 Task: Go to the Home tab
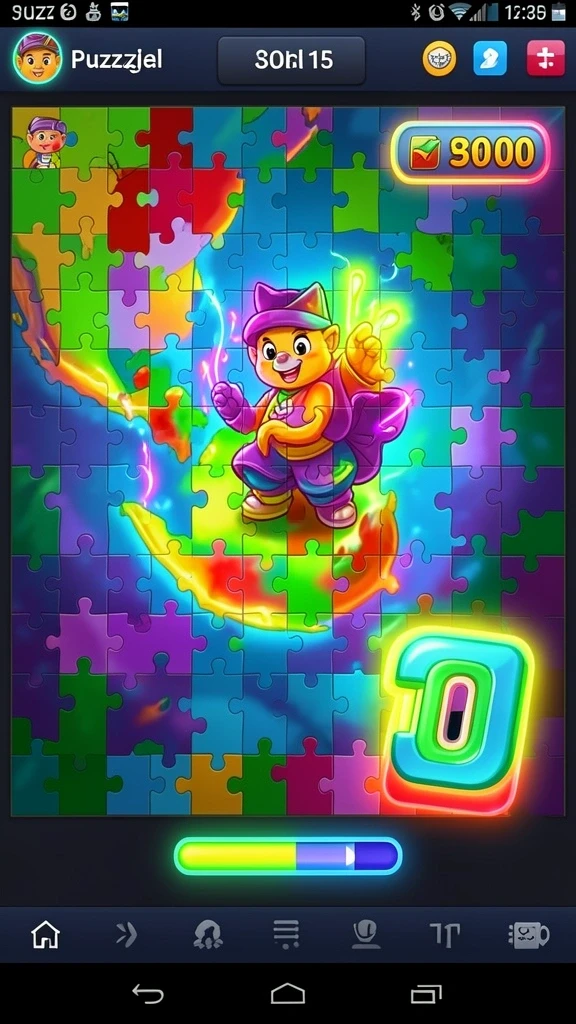(46, 935)
